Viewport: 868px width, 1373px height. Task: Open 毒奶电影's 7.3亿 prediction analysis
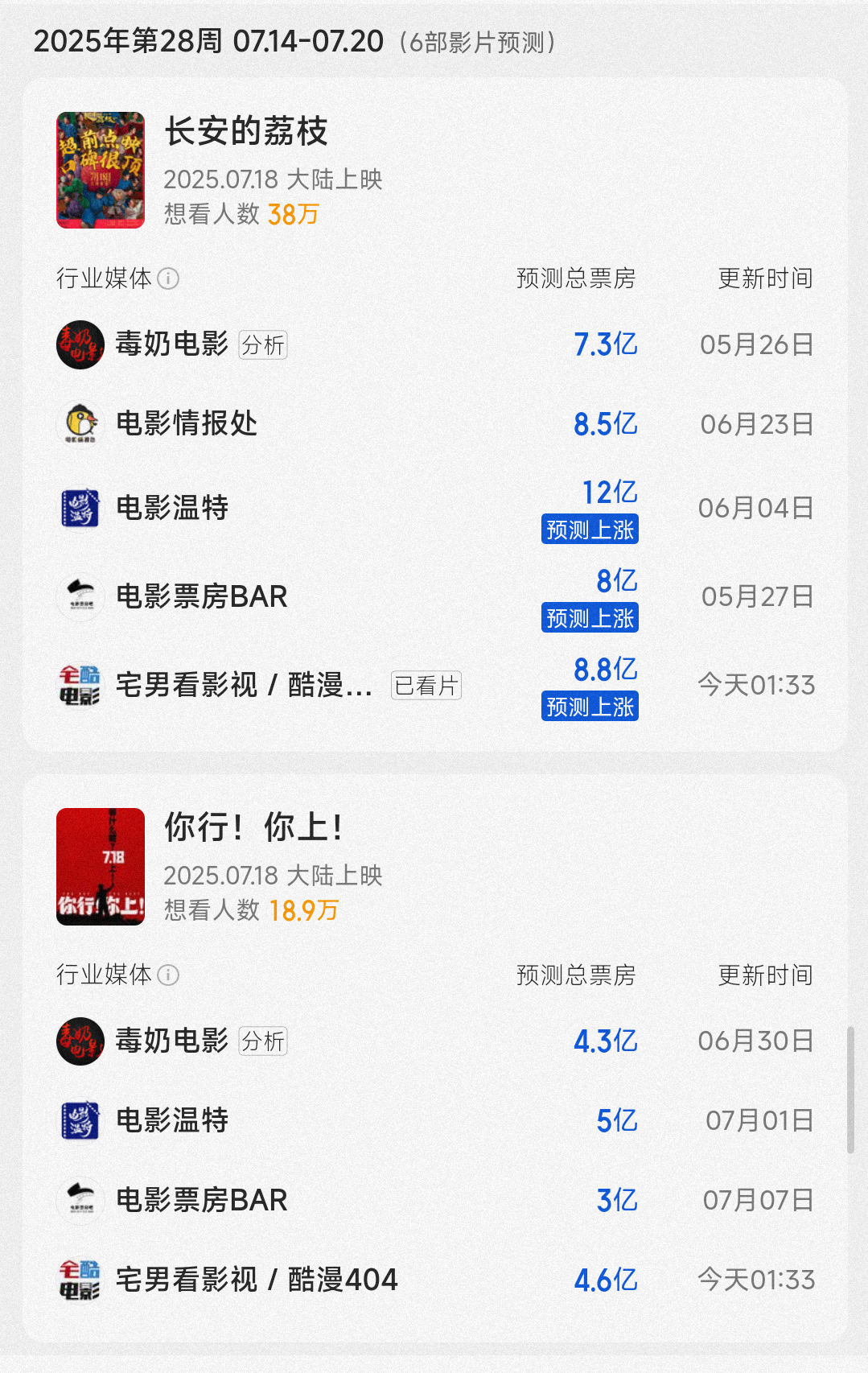(262, 345)
